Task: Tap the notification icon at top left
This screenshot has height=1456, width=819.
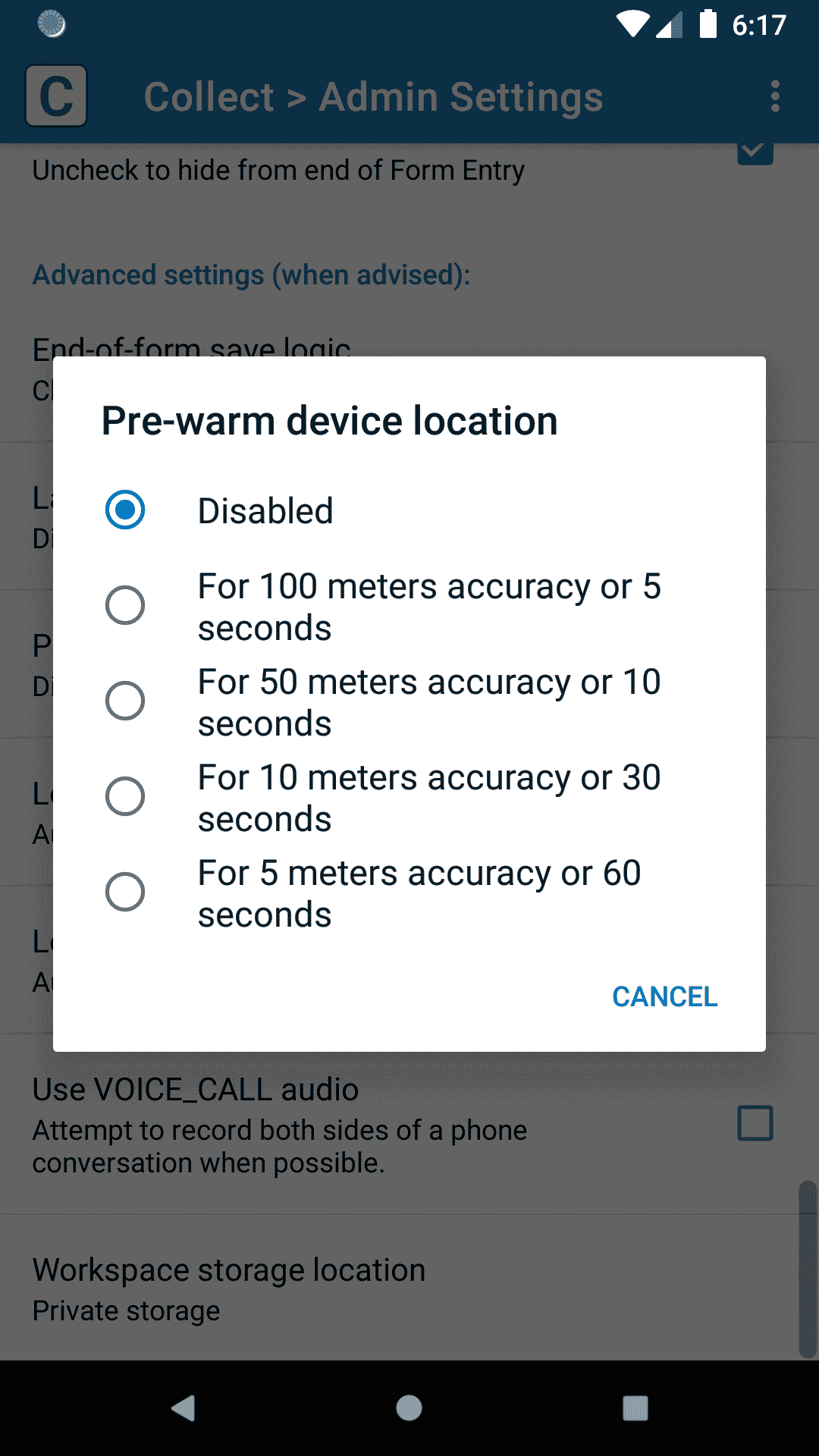Action: coord(52,25)
